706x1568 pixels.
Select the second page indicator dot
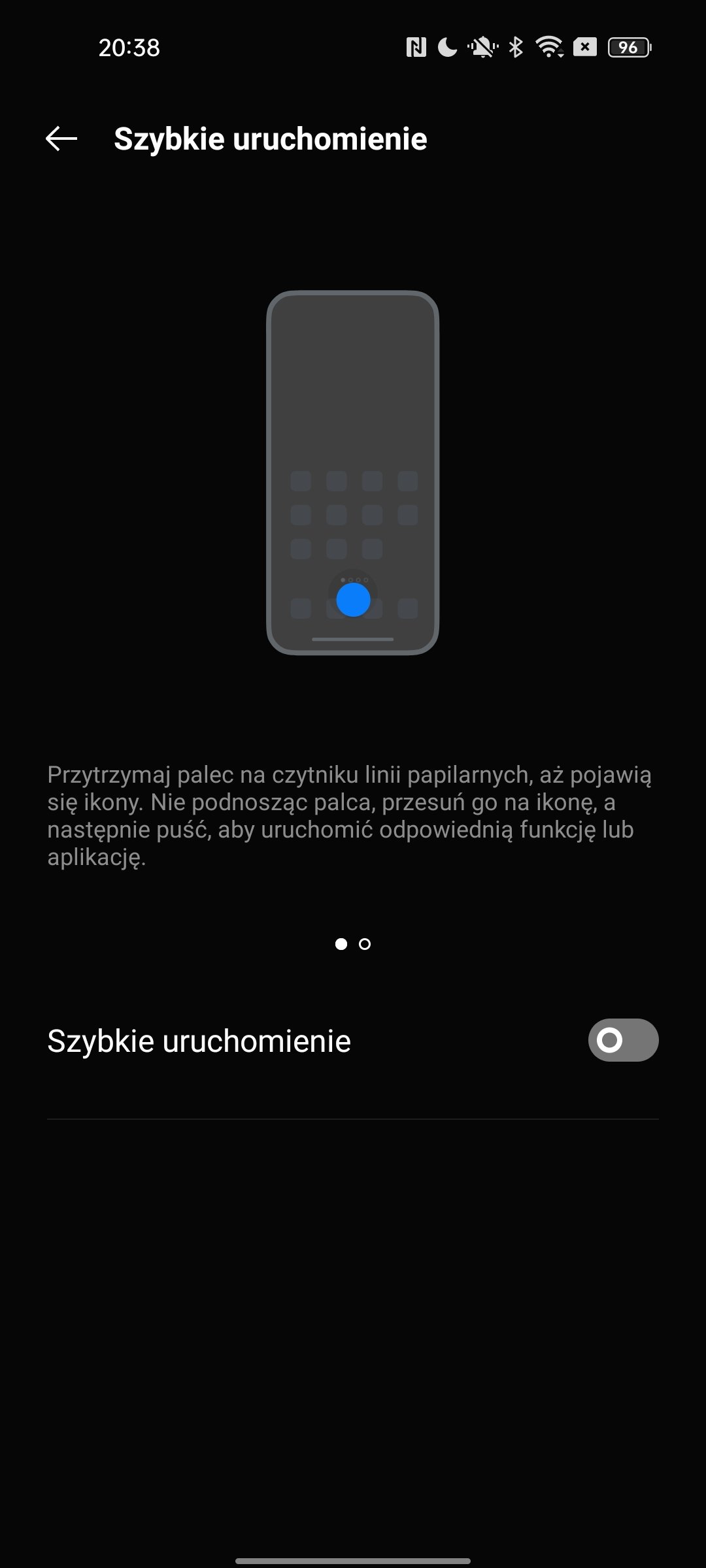[x=365, y=944]
